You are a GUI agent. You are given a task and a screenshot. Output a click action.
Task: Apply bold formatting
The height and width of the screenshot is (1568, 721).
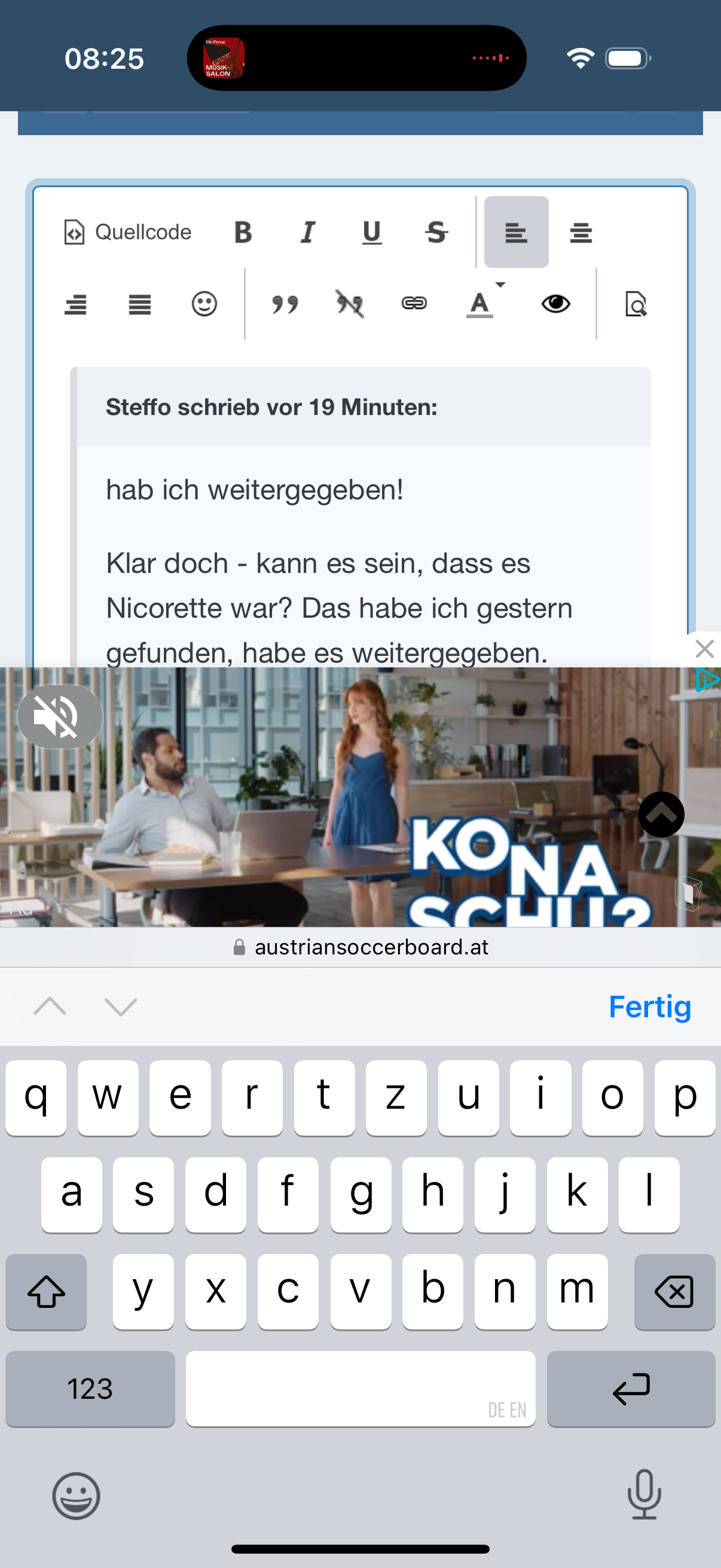point(243,232)
